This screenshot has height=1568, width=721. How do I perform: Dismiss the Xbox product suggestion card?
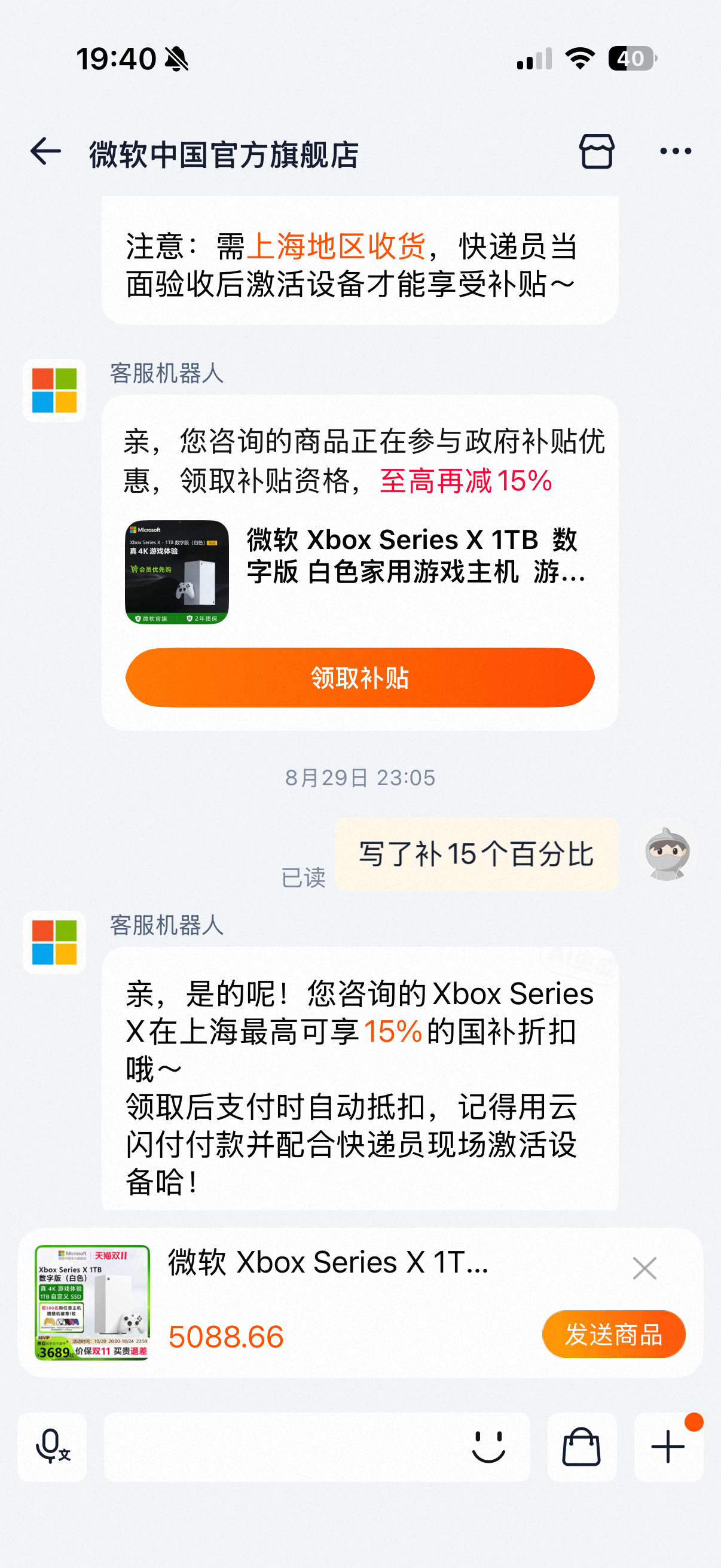point(644,1268)
